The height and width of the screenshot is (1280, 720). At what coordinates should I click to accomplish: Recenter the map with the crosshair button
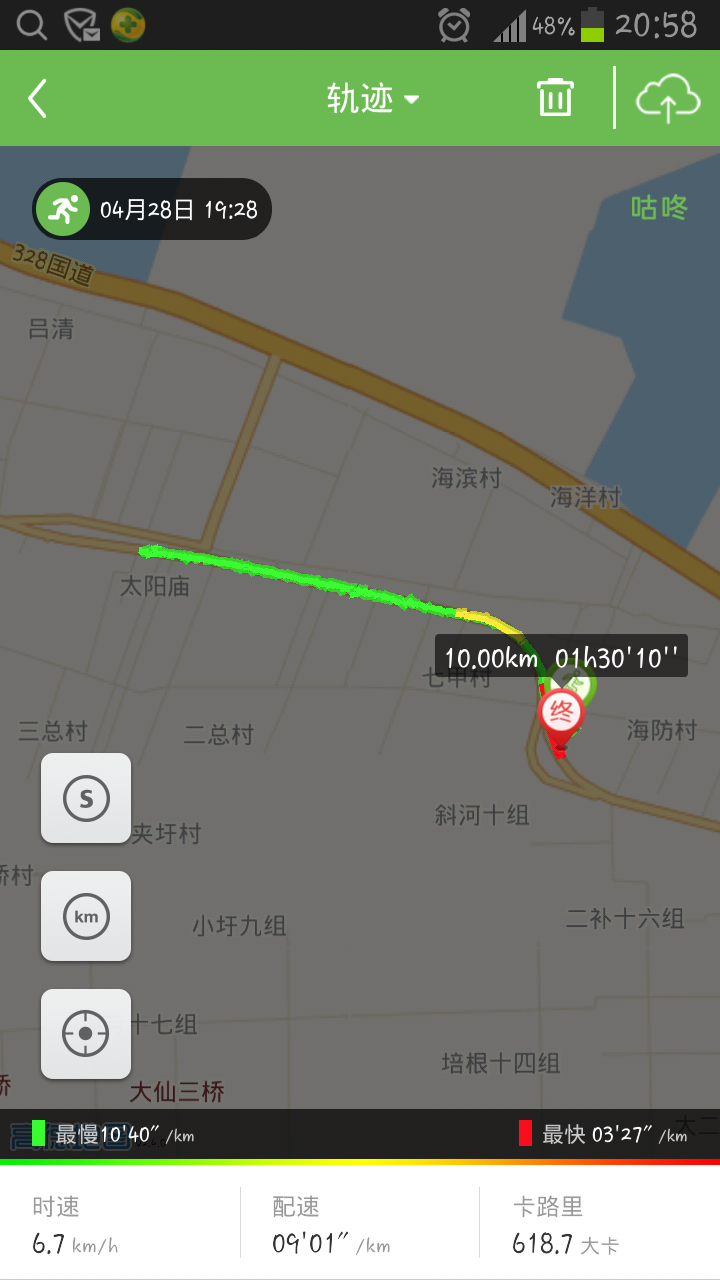point(86,1033)
